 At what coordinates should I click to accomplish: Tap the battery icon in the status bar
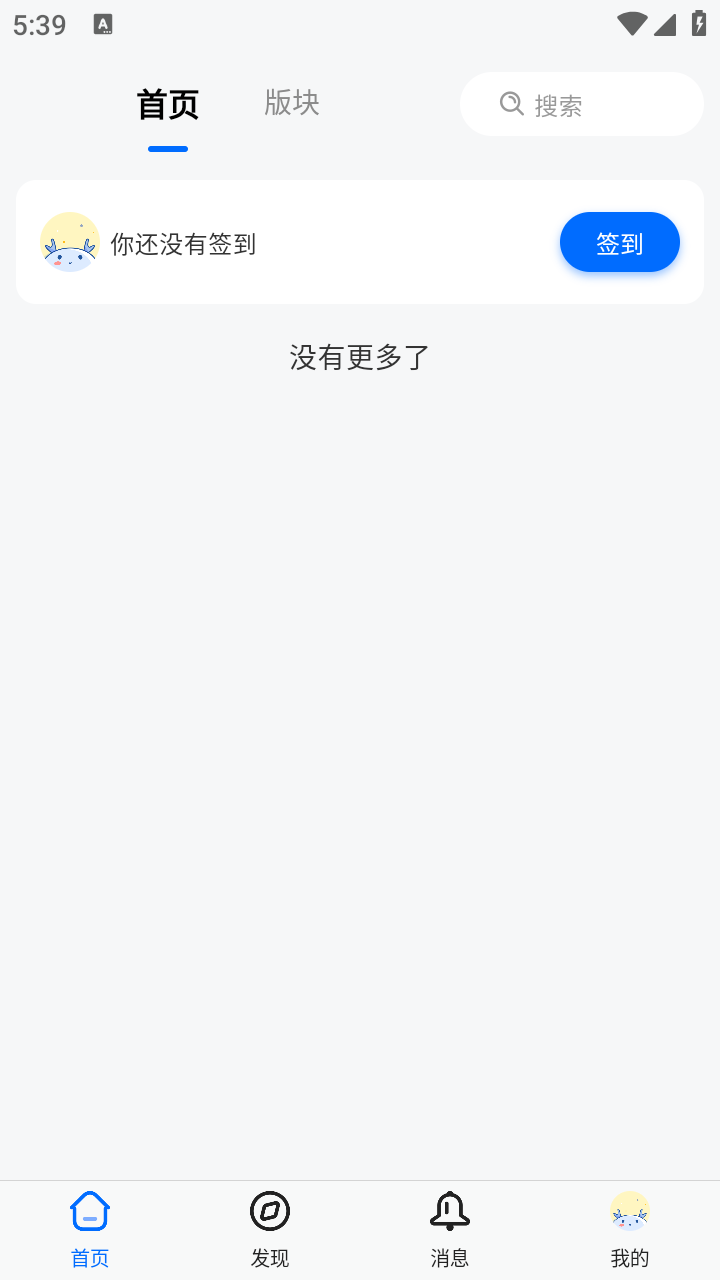tap(700, 25)
